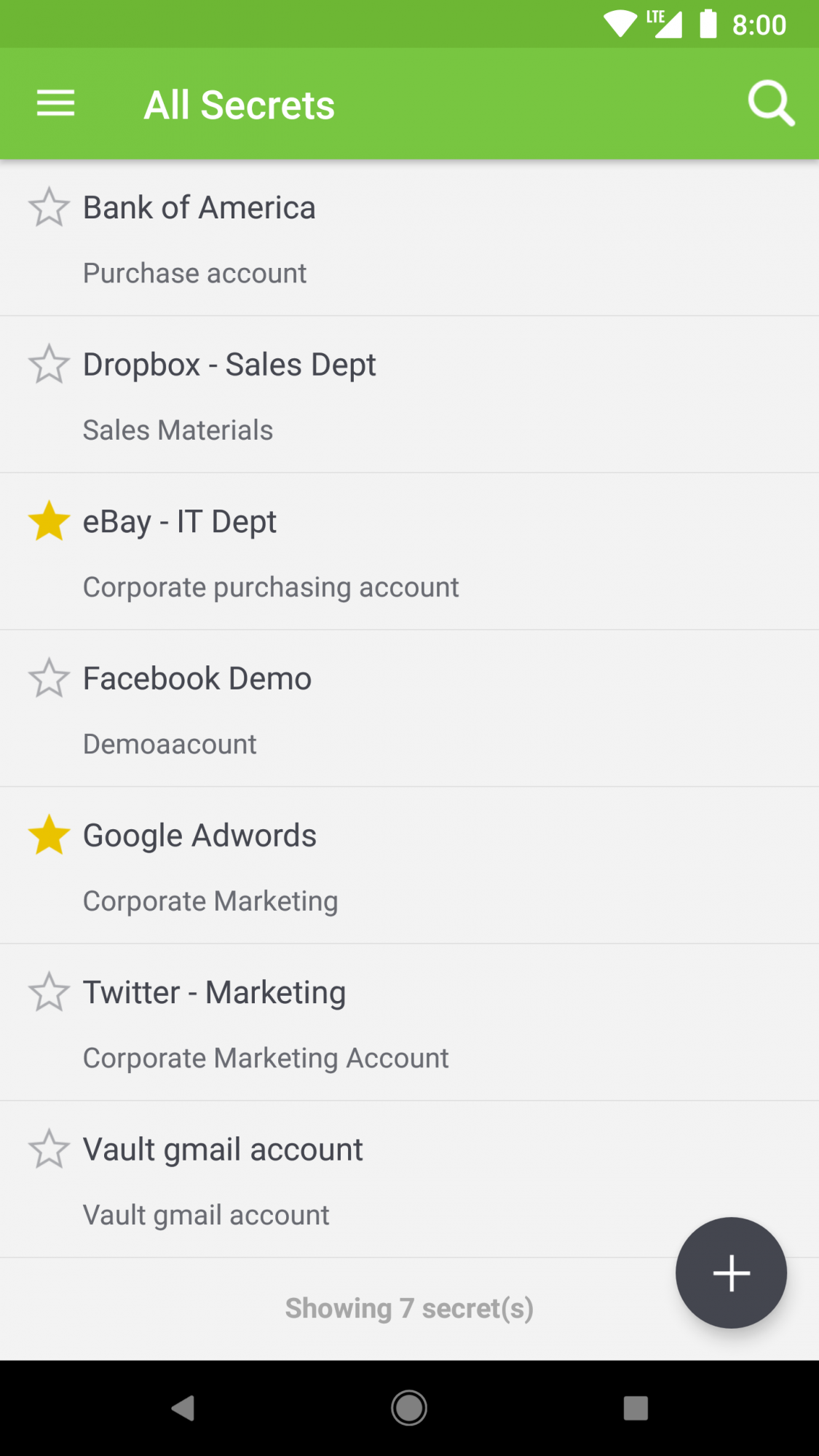Search secrets with the magnifier icon

coord(771,103)
